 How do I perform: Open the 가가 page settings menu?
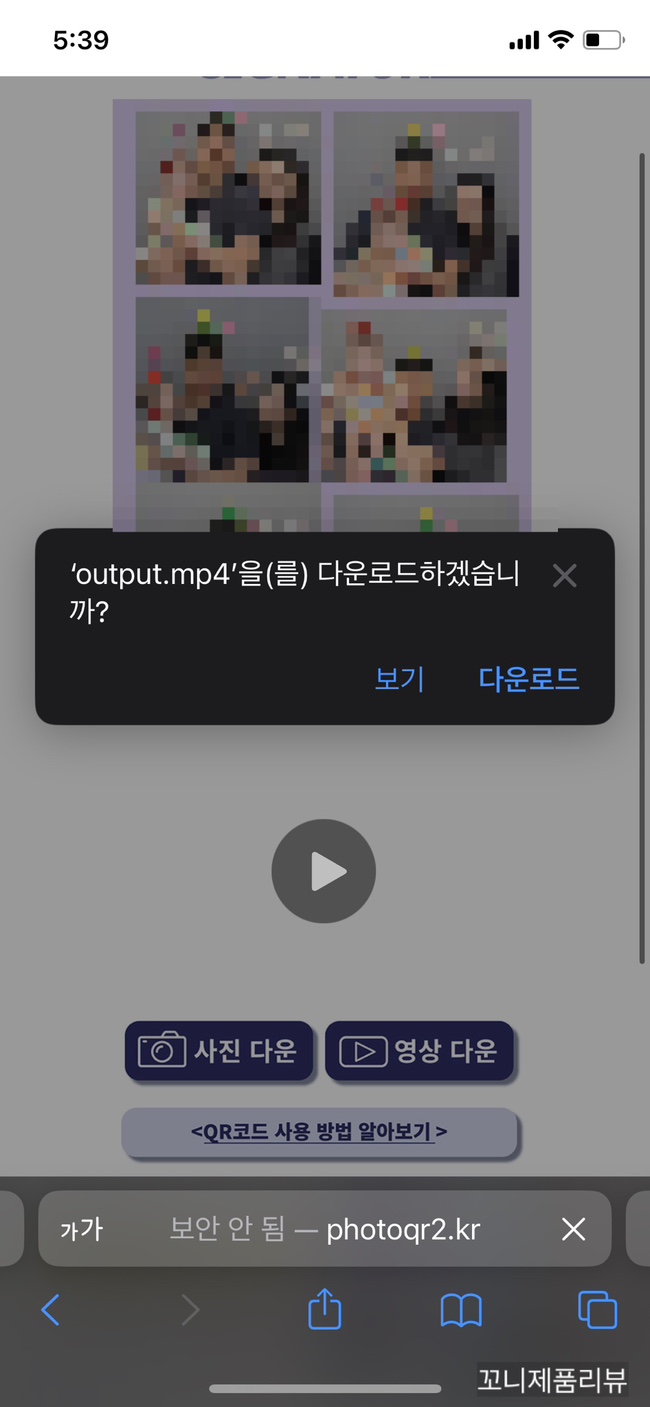(x=81, y=1229)
